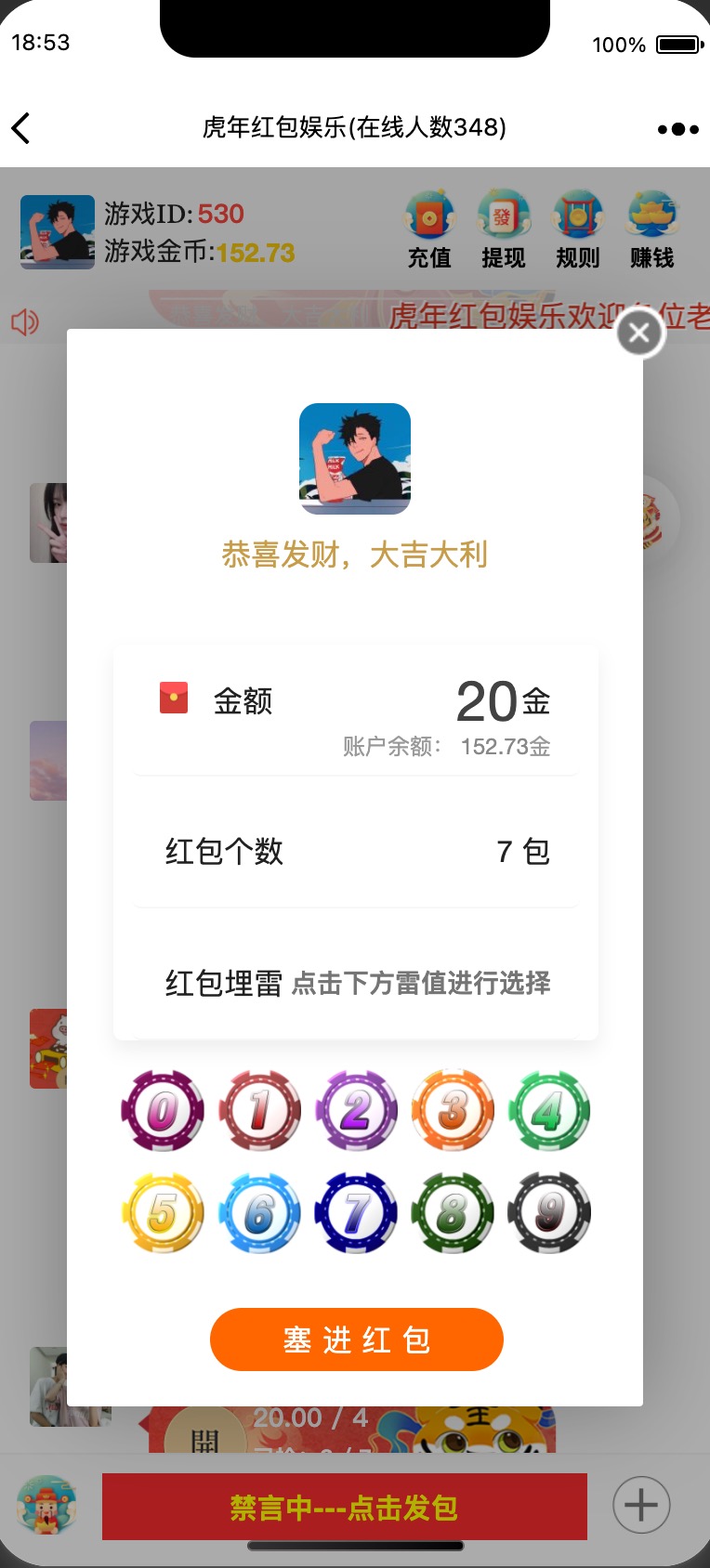
Task: Pick the yellow number 5 chip
Action: [x=163, y=1212]
